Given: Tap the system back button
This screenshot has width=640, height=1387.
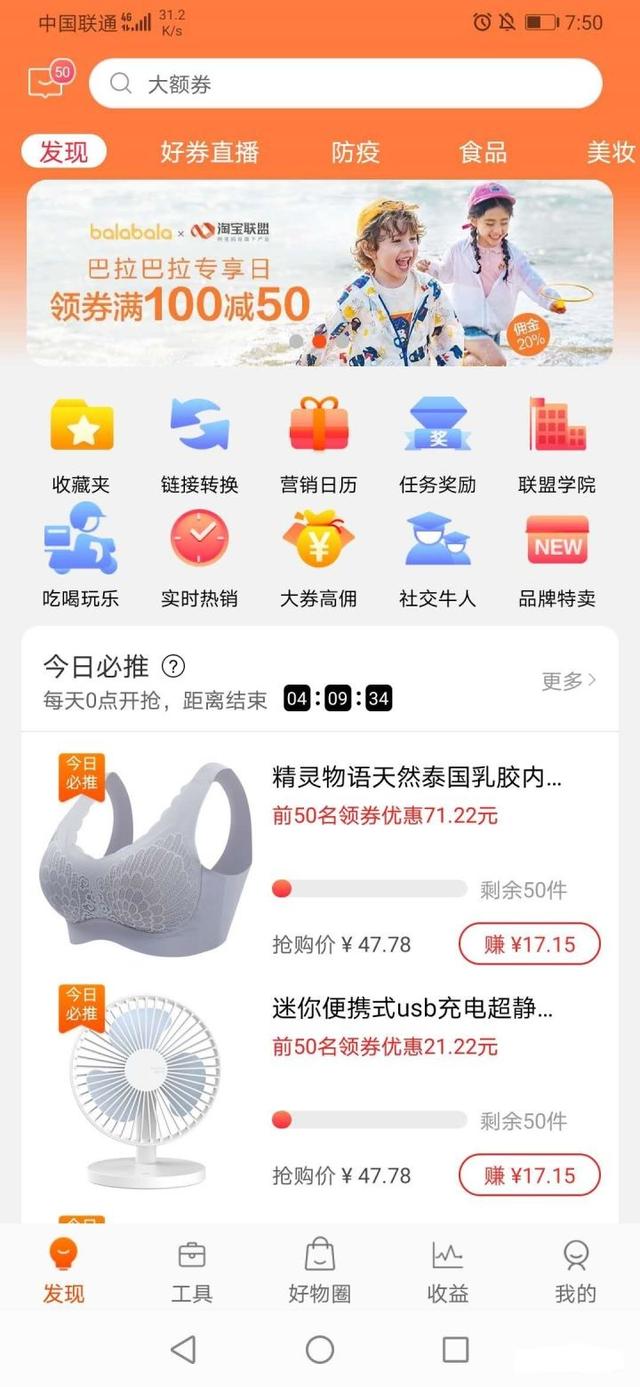Looking at the screenshot, I should point(183,1350).
